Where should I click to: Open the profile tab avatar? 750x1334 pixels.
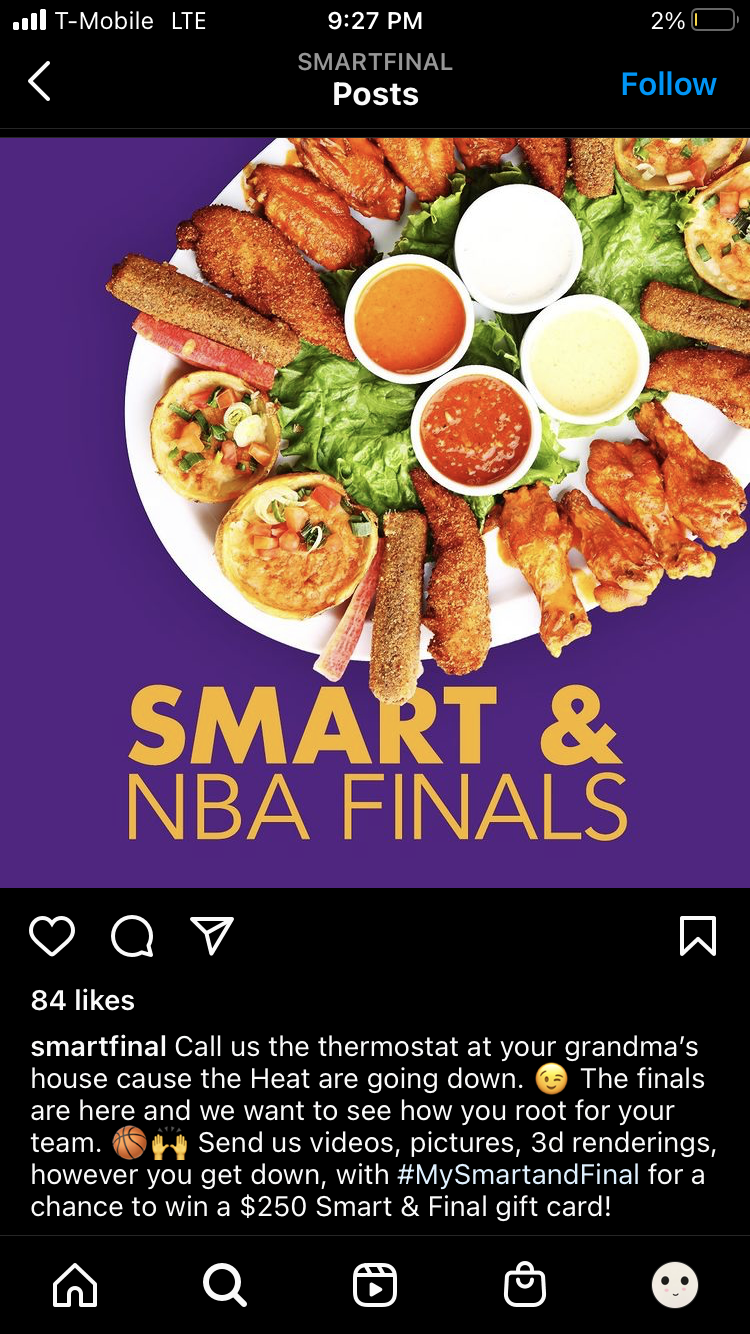674,1286
